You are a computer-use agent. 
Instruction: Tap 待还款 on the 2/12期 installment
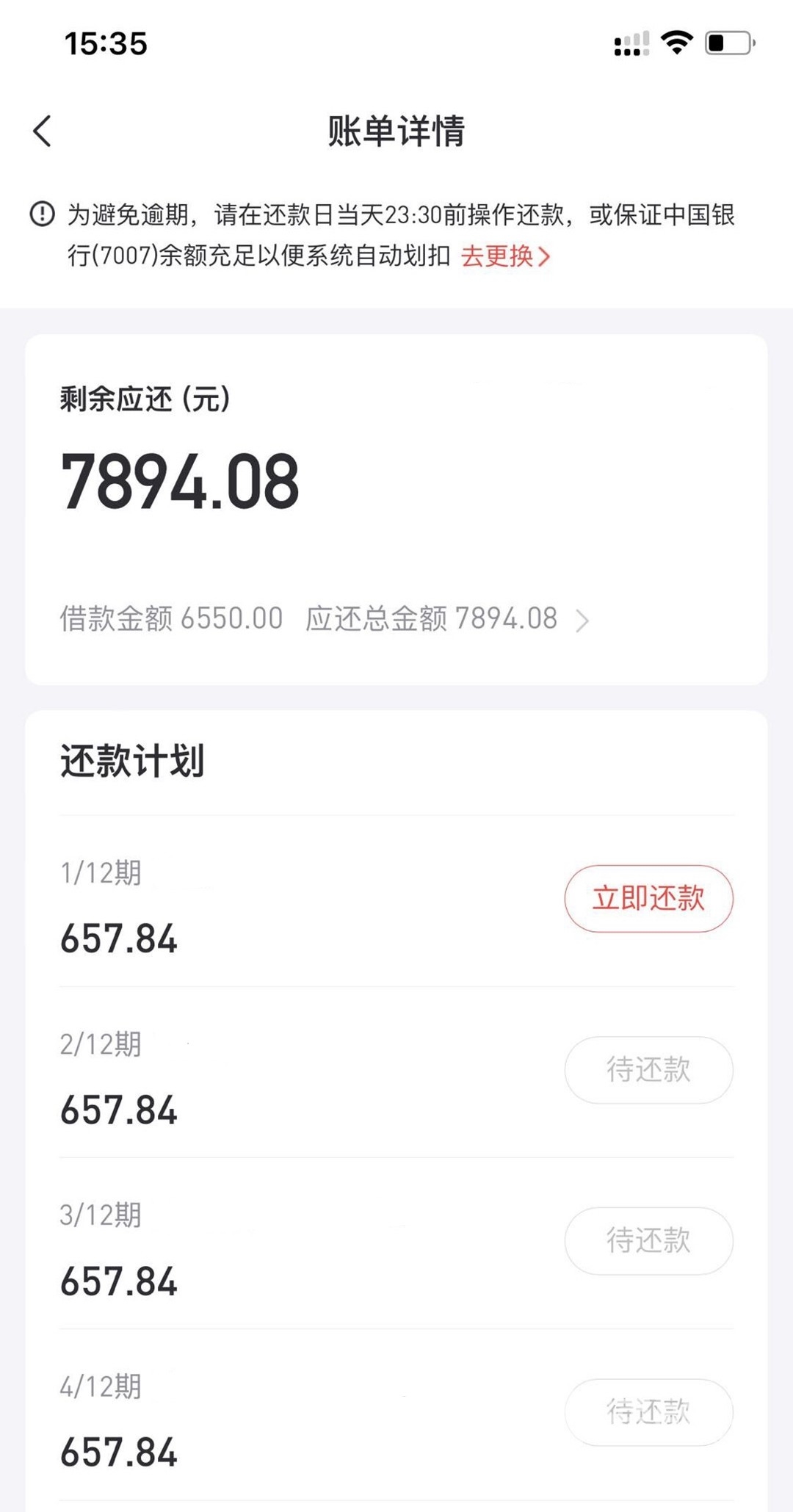point(648,1070)
